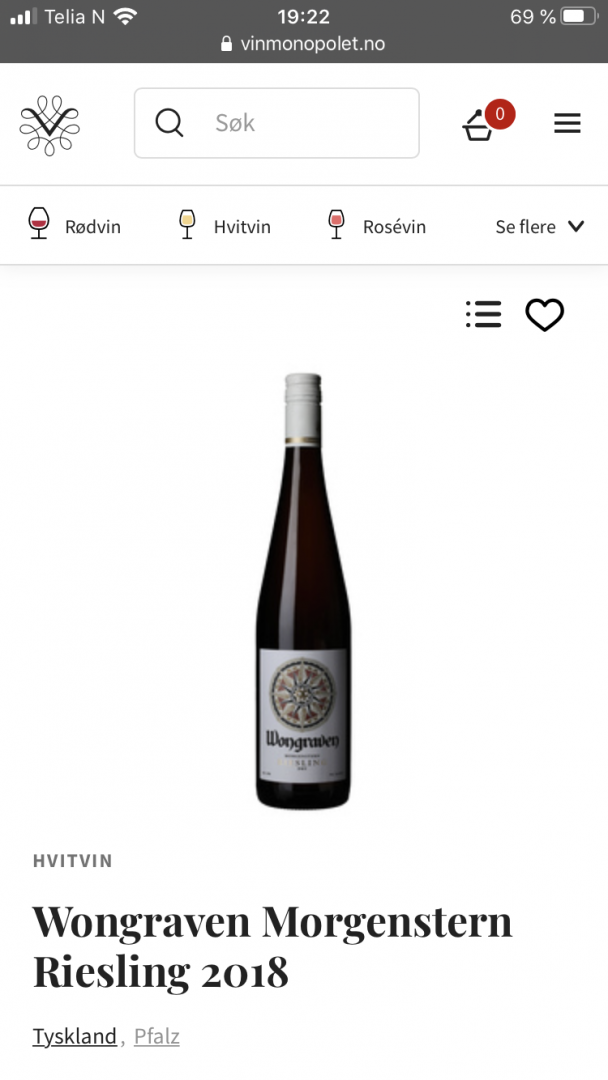Browse the Hvitvin category
This screenshot has width=608, height=1080.
tap(224, 226)
